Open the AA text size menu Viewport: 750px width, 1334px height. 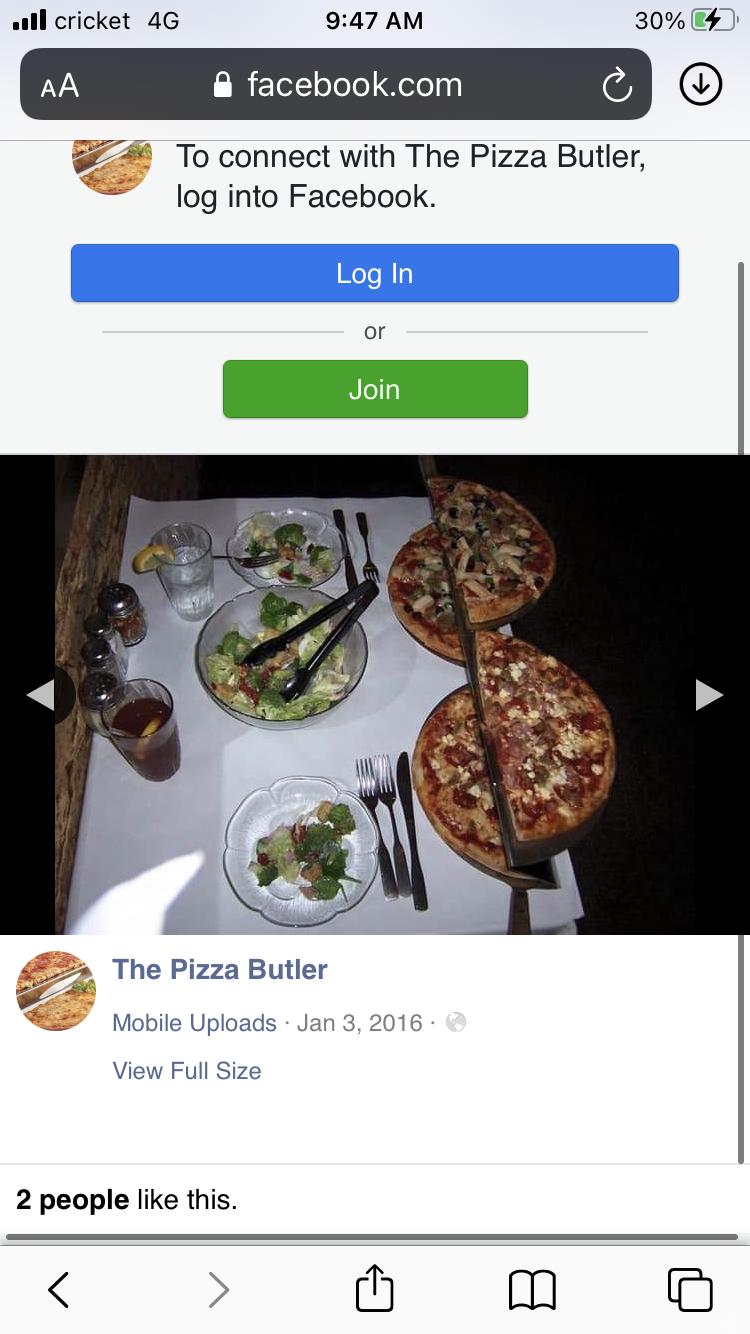[60, 86]
